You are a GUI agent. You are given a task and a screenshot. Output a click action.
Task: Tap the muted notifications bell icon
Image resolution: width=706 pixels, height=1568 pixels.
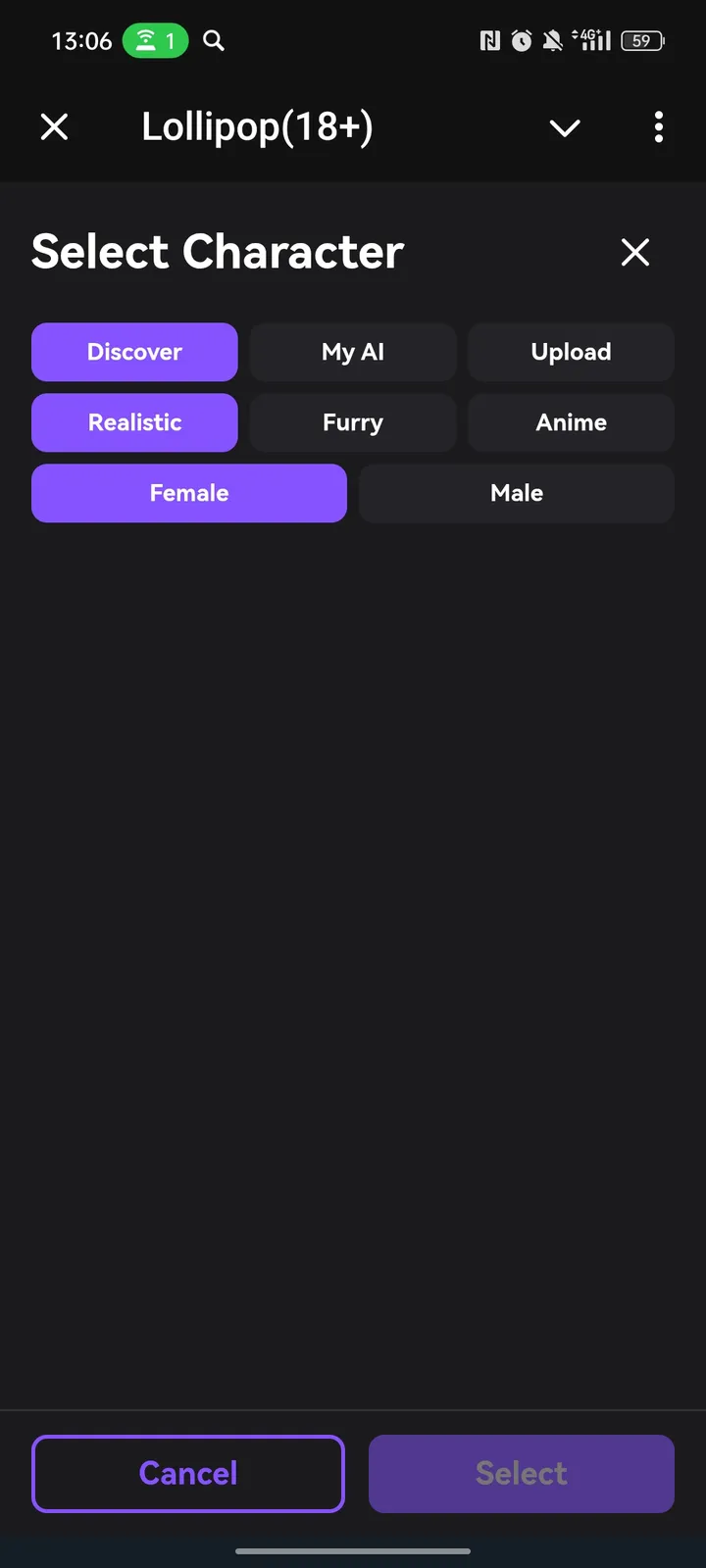[552, 40]
